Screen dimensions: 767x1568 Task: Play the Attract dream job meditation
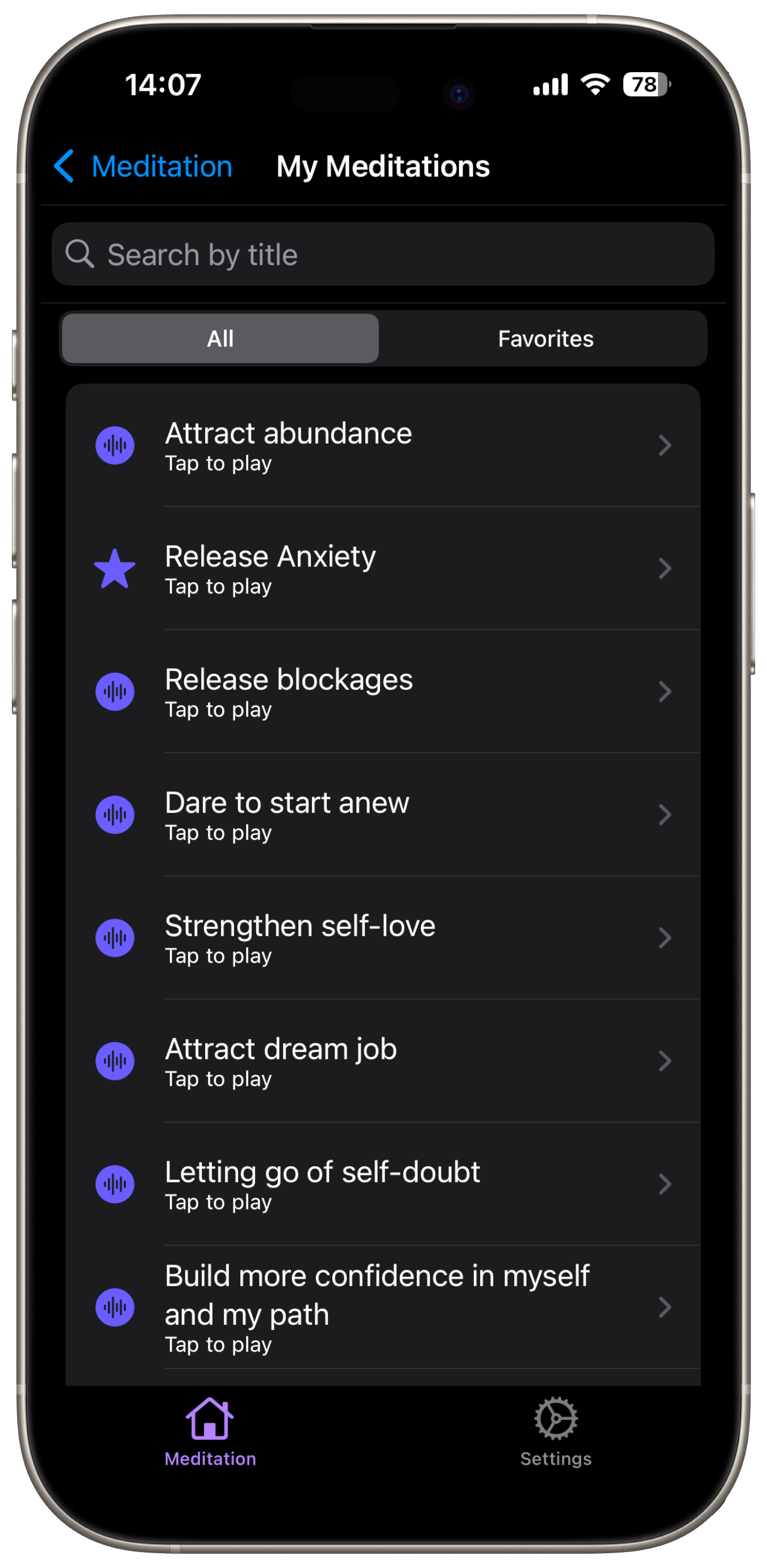click(x=383, y=1060)
